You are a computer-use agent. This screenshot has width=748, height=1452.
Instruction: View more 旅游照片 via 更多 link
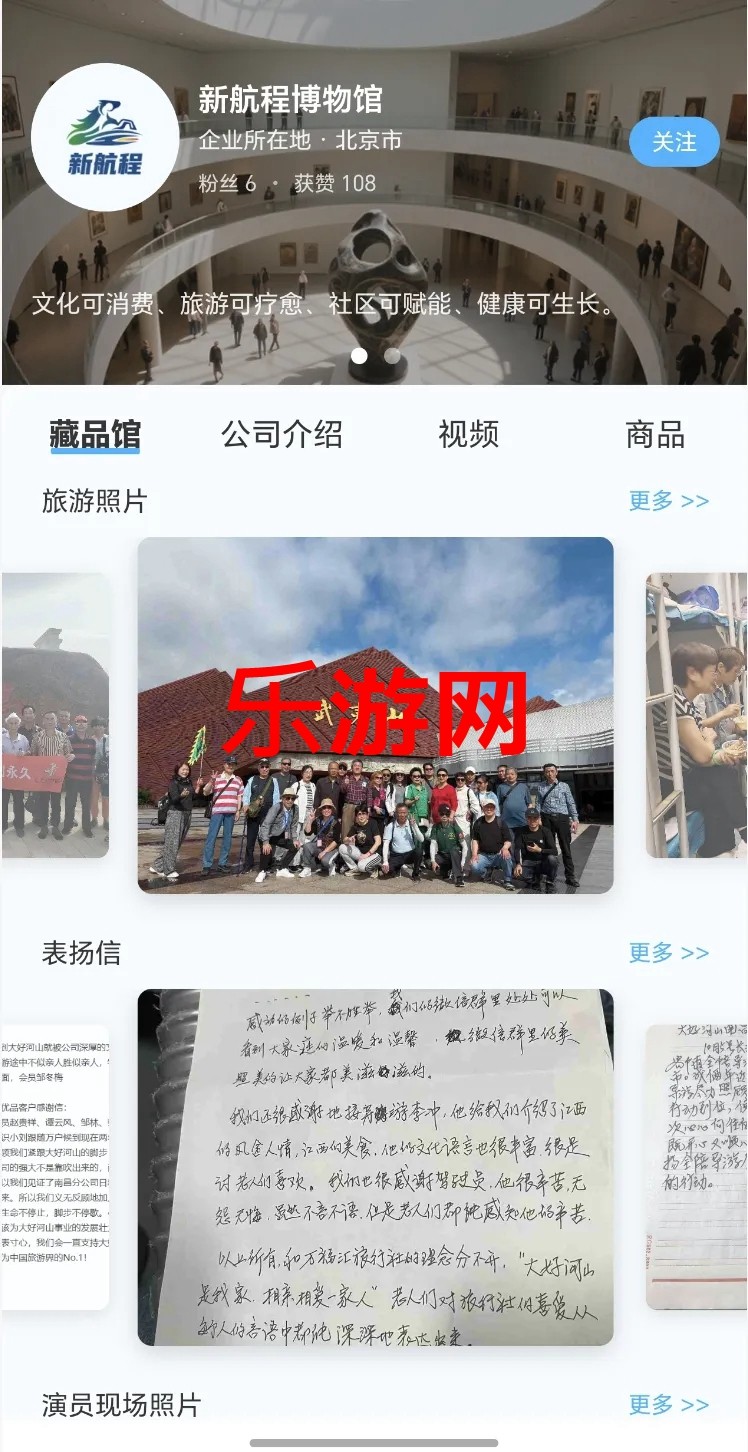point(668,501)
